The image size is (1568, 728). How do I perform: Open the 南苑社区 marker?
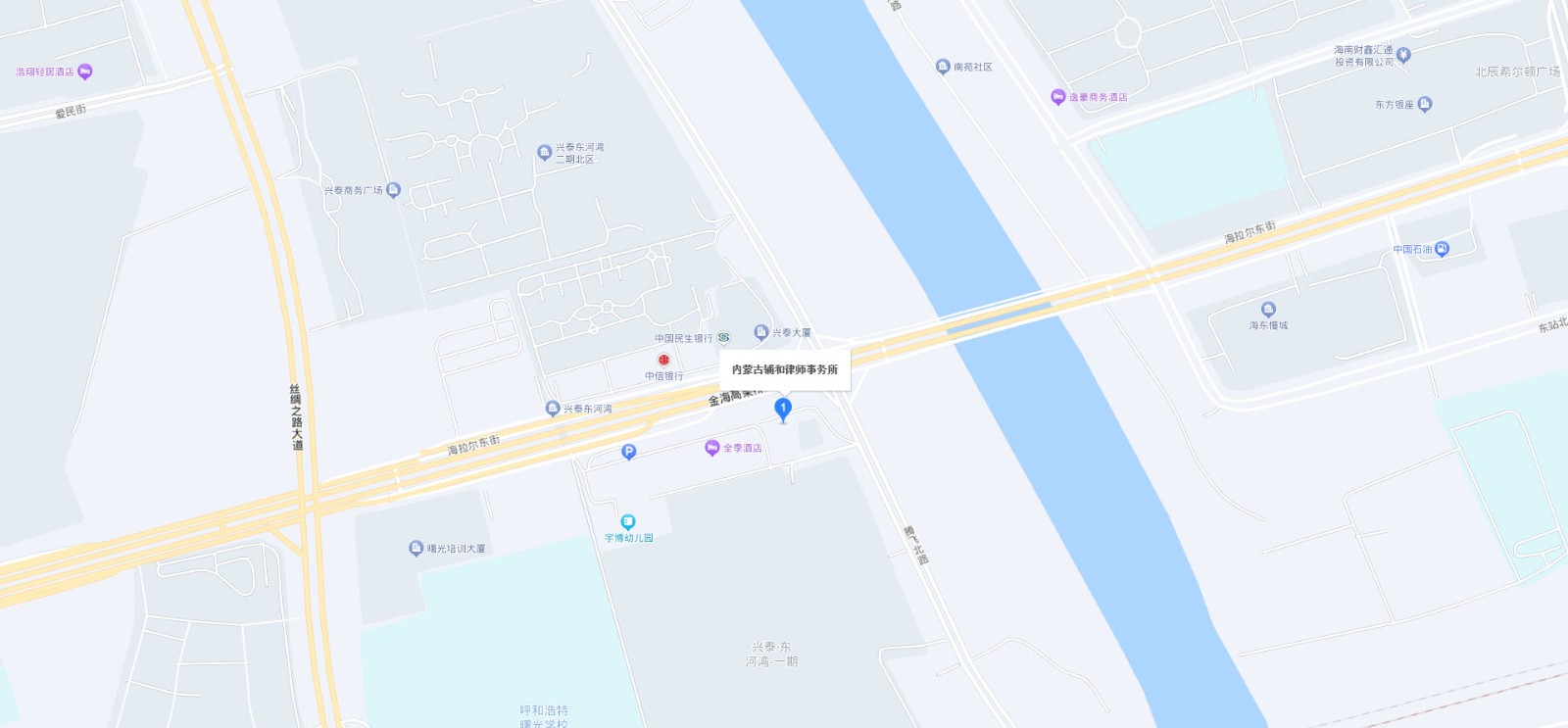(x=943, y=67)
